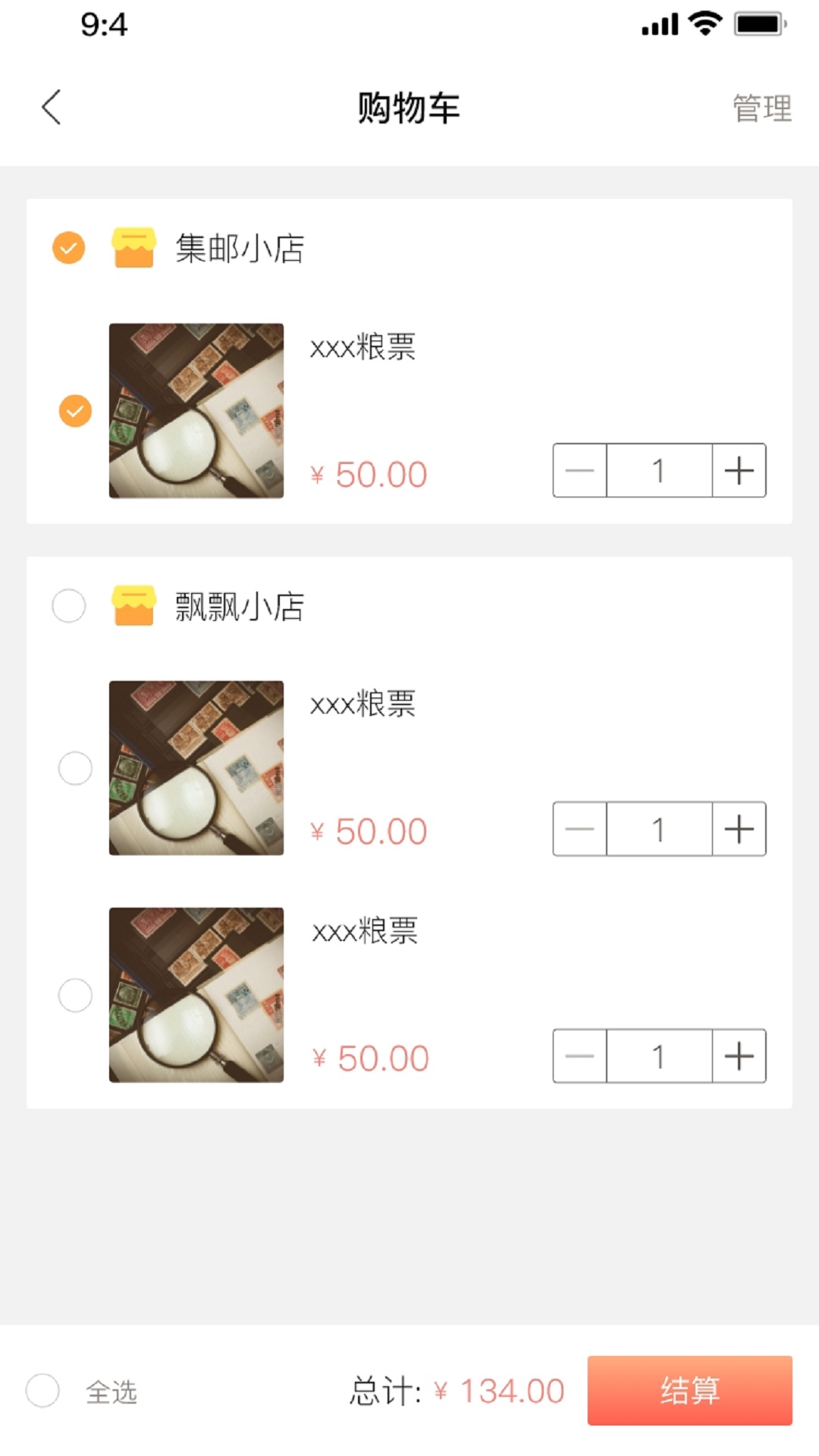The width and height of the screenshot is (819, 1456).
Task: Select all items from 飘飘小店
Action: tap(68, 606)
